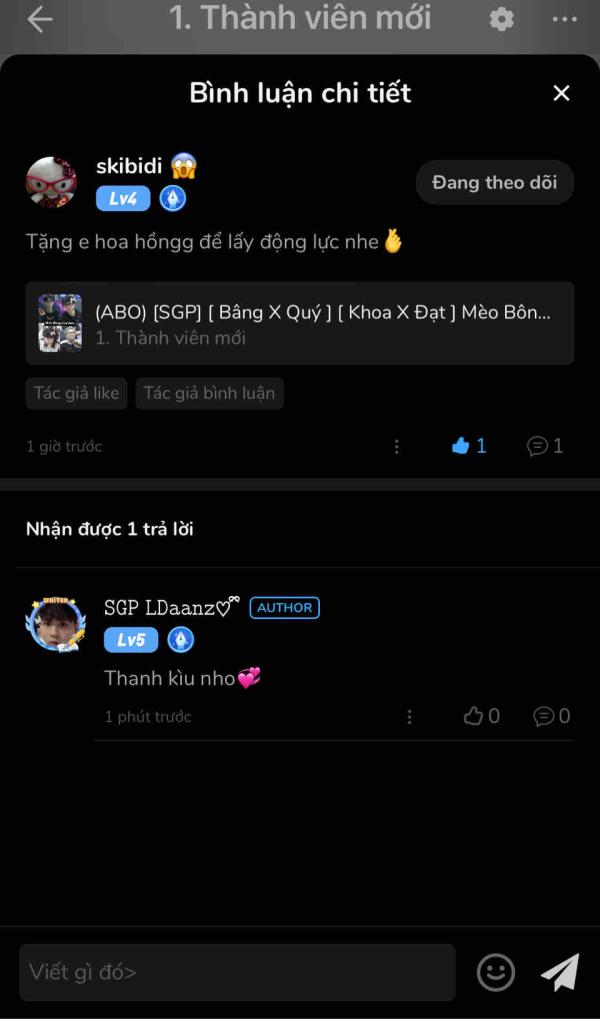Go back with the arrow
Screen dimensions: 600x1019
pyautogui.click(x=39, y=19)
